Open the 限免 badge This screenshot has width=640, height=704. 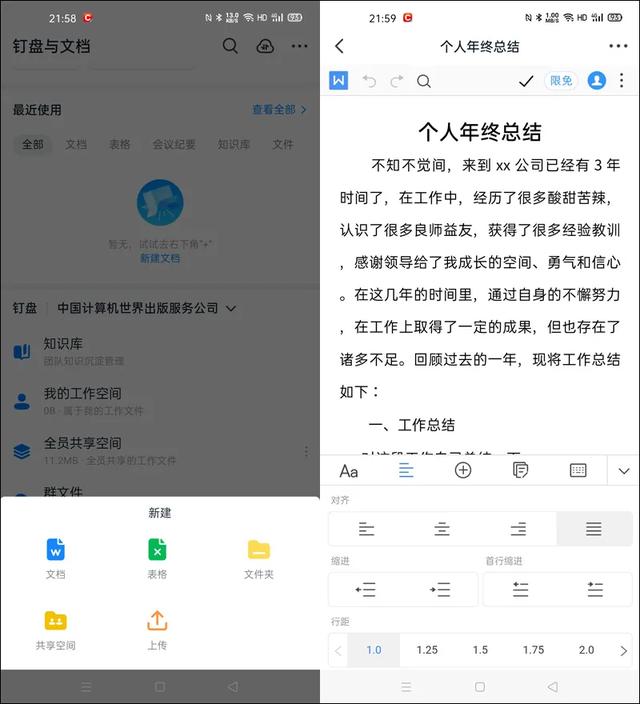561,81
